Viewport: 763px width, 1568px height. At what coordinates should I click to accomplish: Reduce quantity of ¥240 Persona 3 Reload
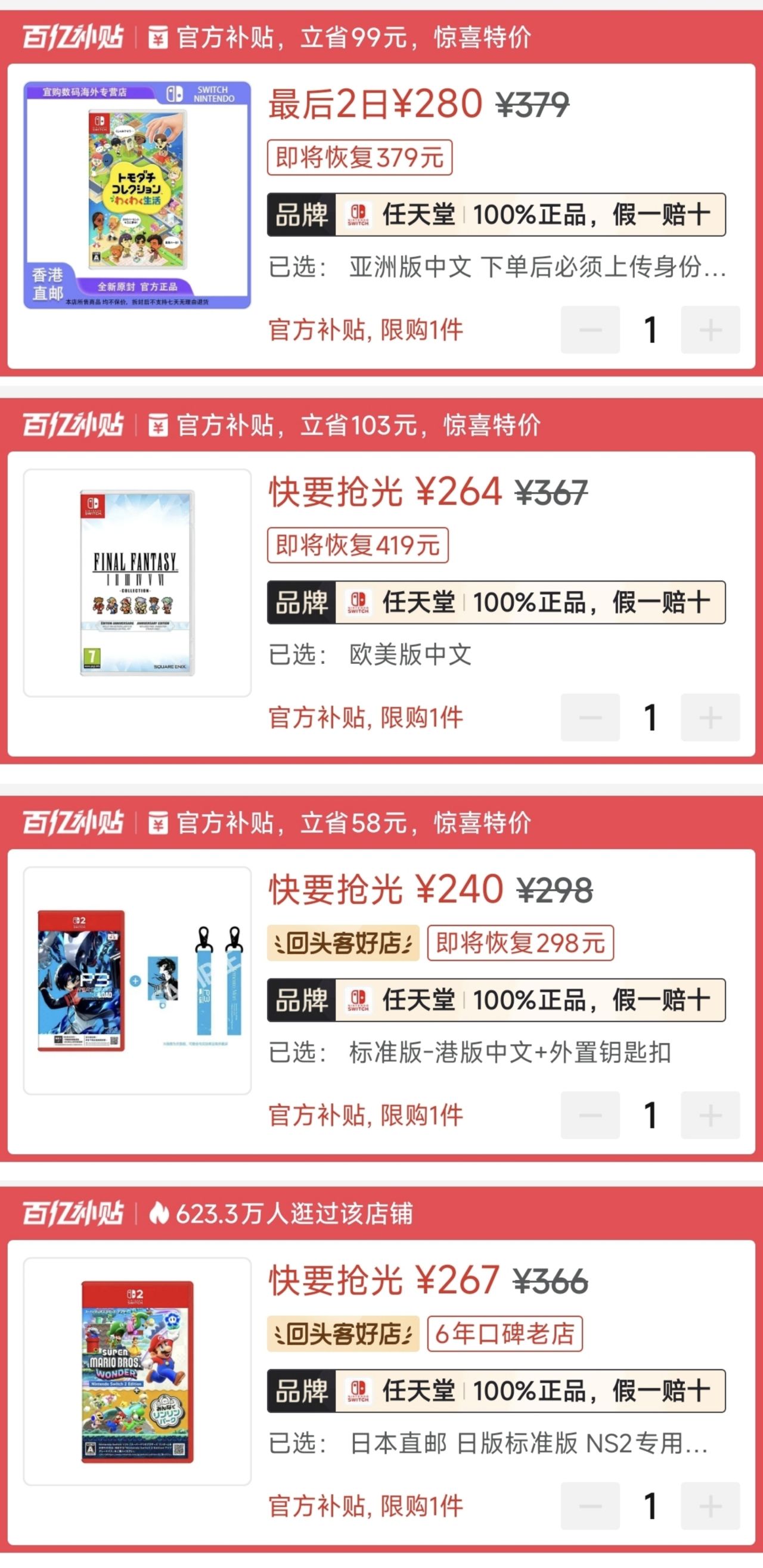tap(590, 1115)
